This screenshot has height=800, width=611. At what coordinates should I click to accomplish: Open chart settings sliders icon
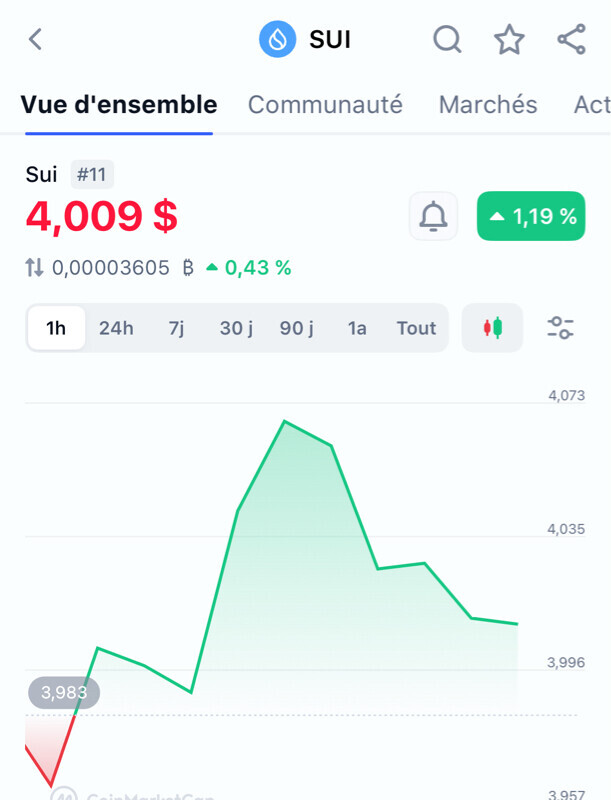coord(560,328)
